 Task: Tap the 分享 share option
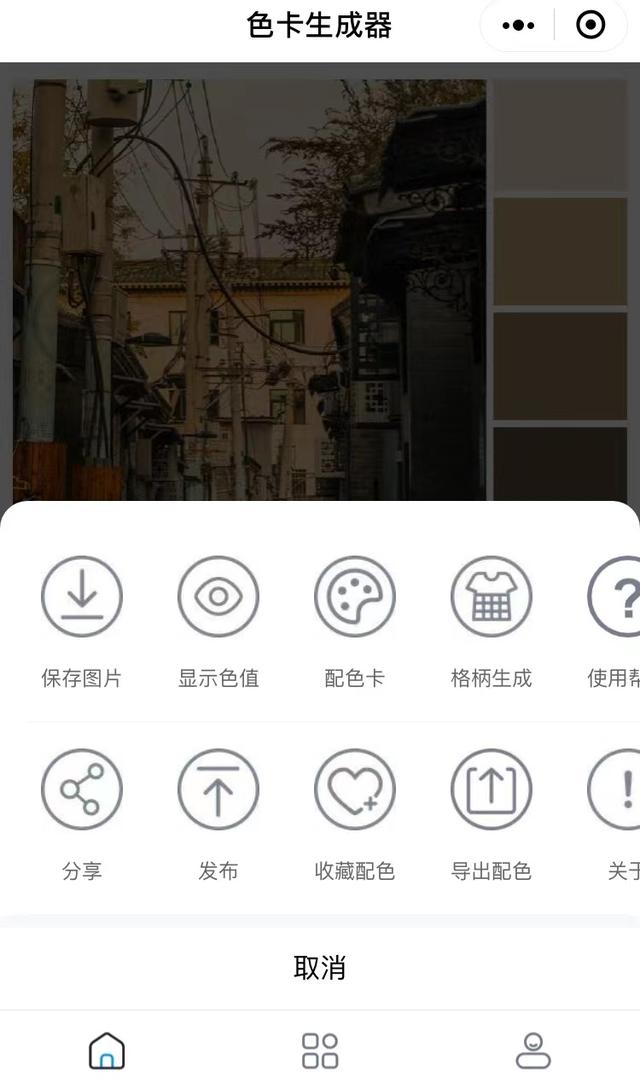[82, 790]
